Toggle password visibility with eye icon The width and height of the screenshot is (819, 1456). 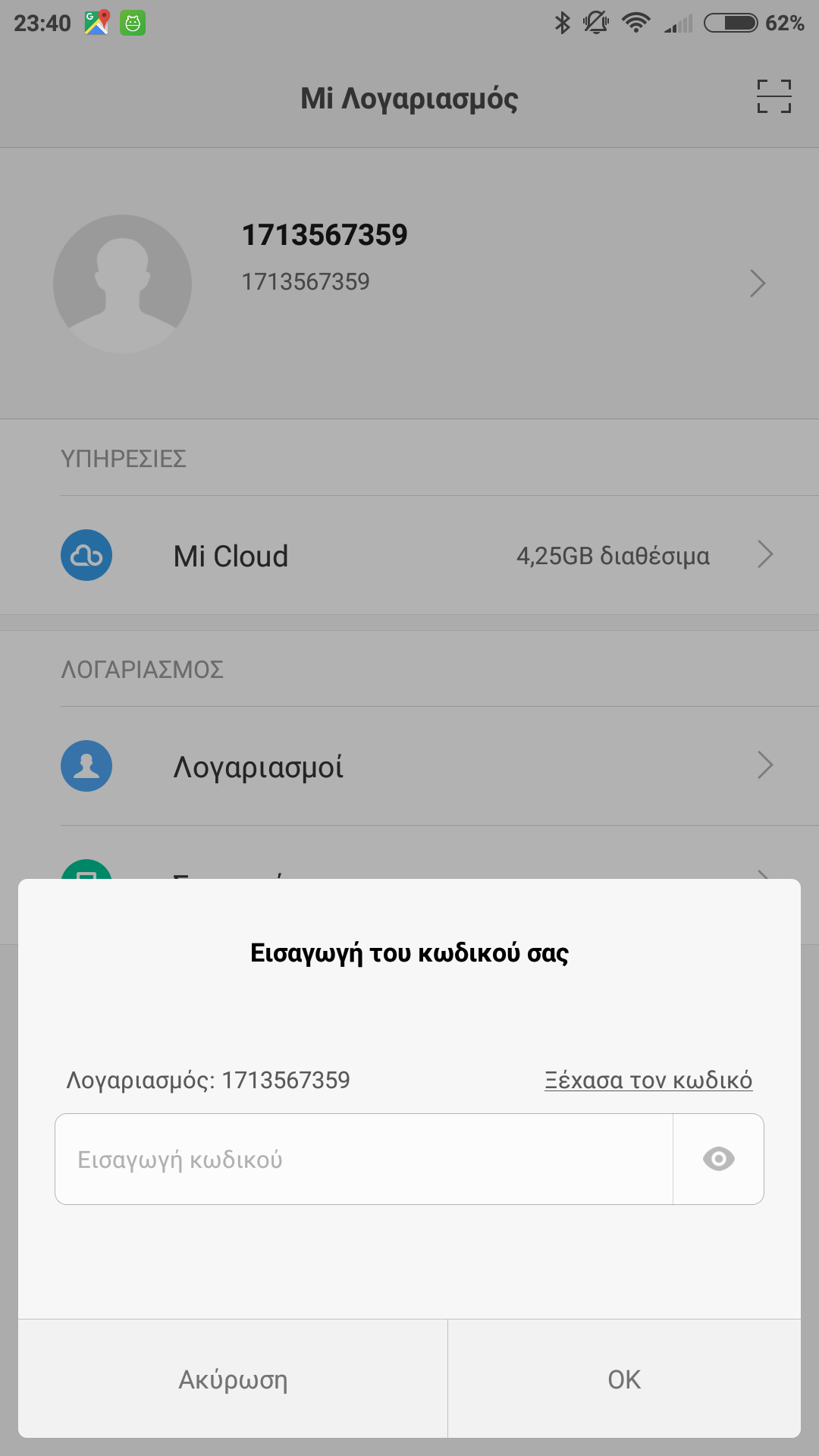click(x=718, y=1159)
